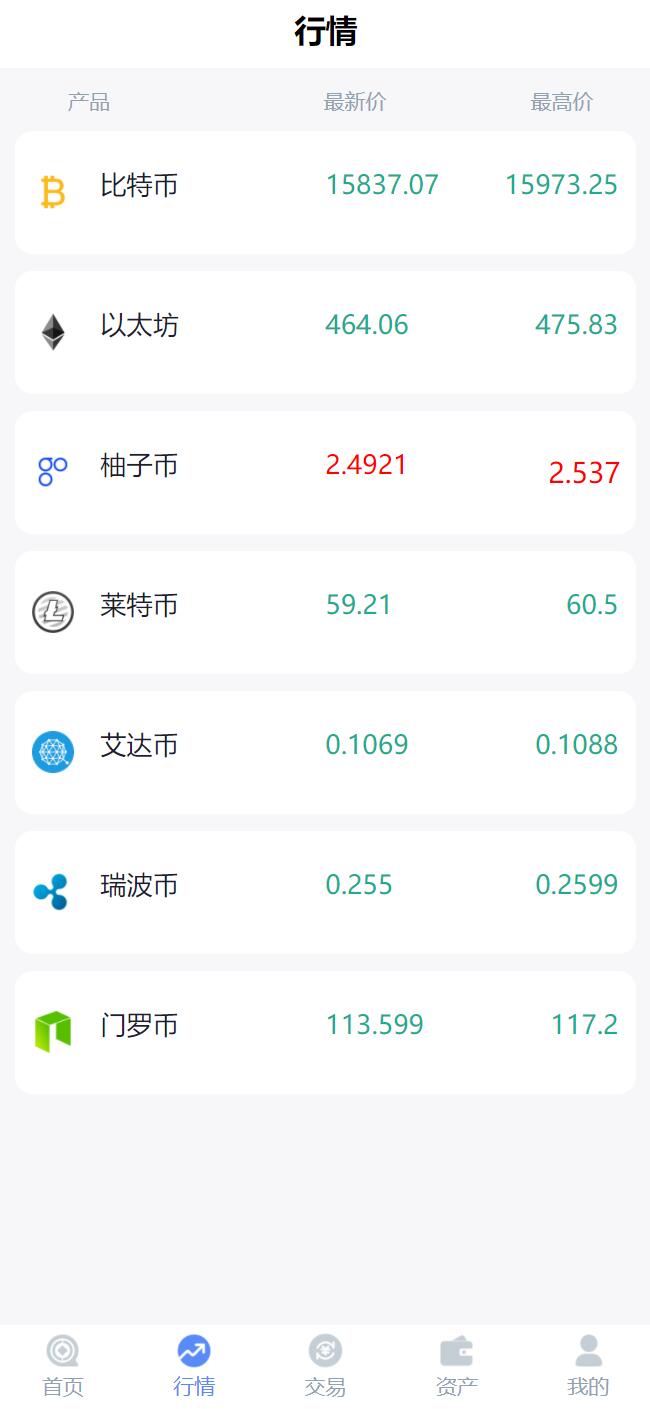Open the 门罗币 row
The width and height of the screenshot is (650, 1409).
point(325,1032)
